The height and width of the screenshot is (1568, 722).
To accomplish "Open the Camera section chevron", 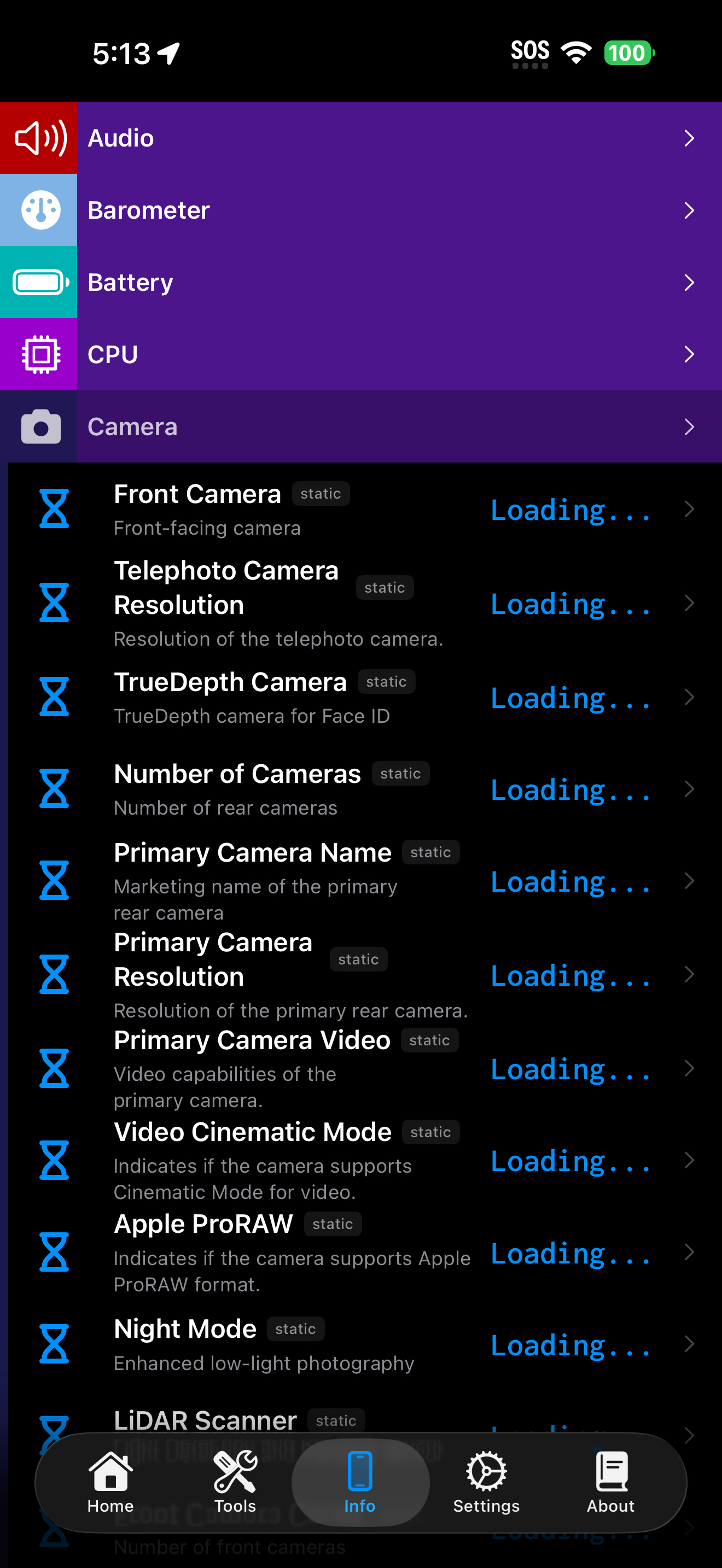I will point(689,426).
